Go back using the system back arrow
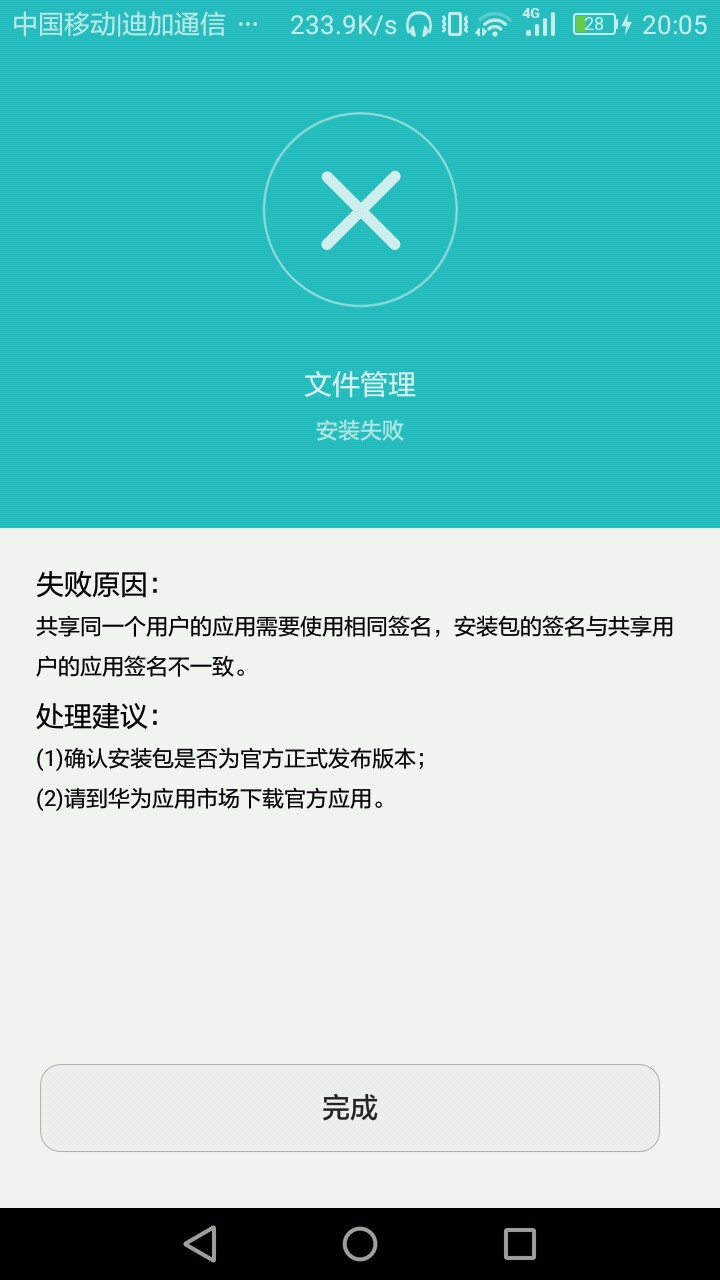The width and height of the screenshot is (720, 1280). coord(200,1244)
